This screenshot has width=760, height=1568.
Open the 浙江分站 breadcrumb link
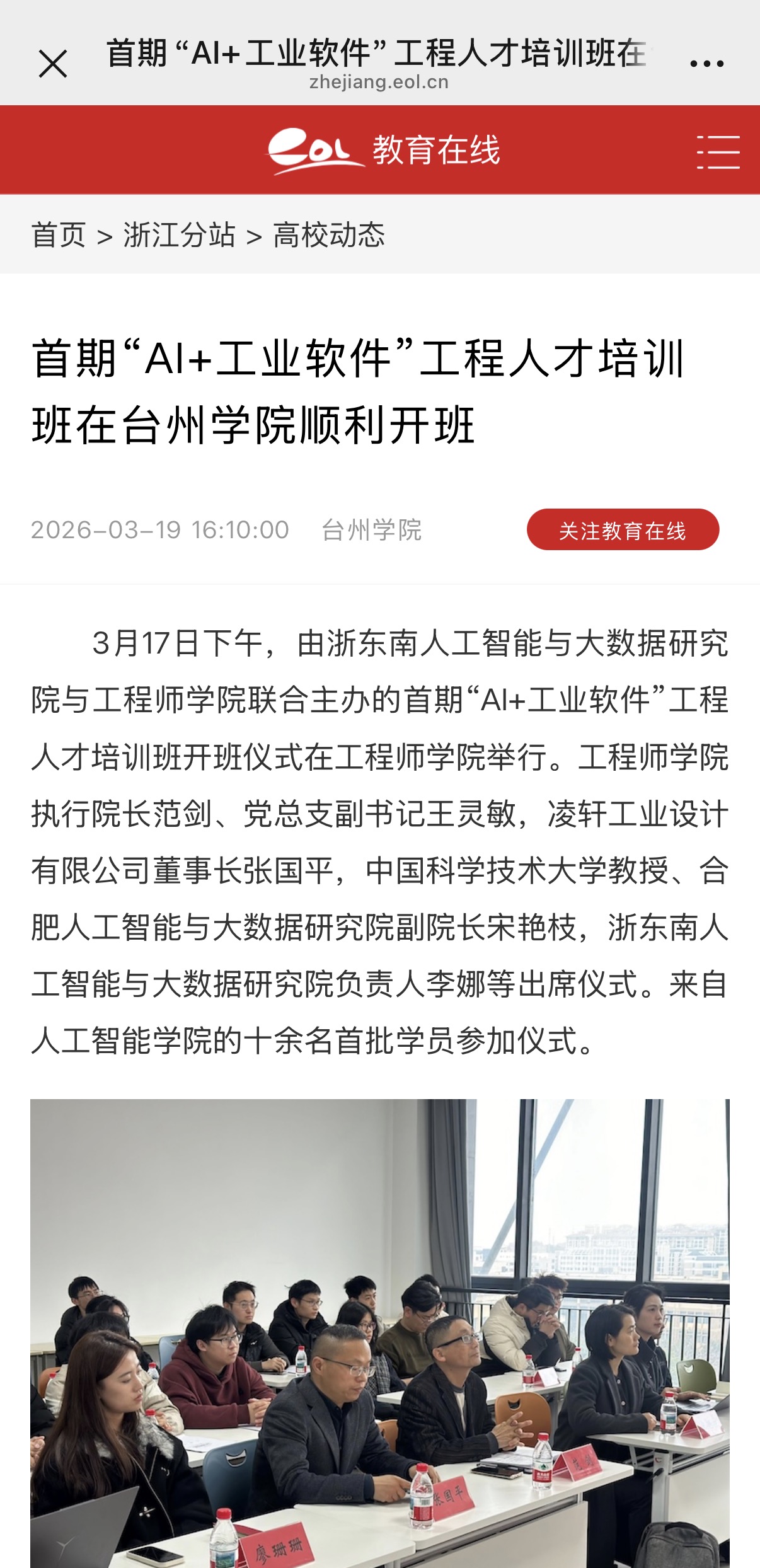(x=179, y=235)
